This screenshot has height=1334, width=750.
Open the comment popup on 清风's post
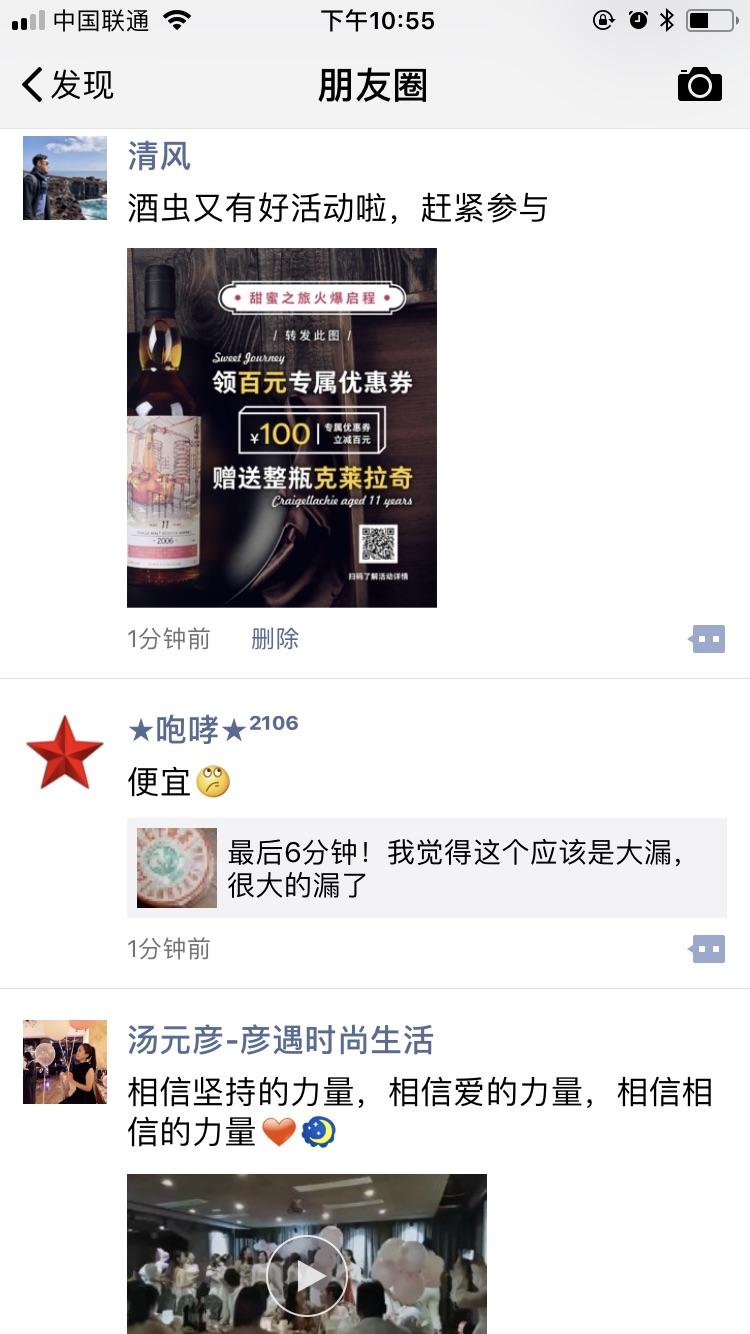[x=707, y=638]
